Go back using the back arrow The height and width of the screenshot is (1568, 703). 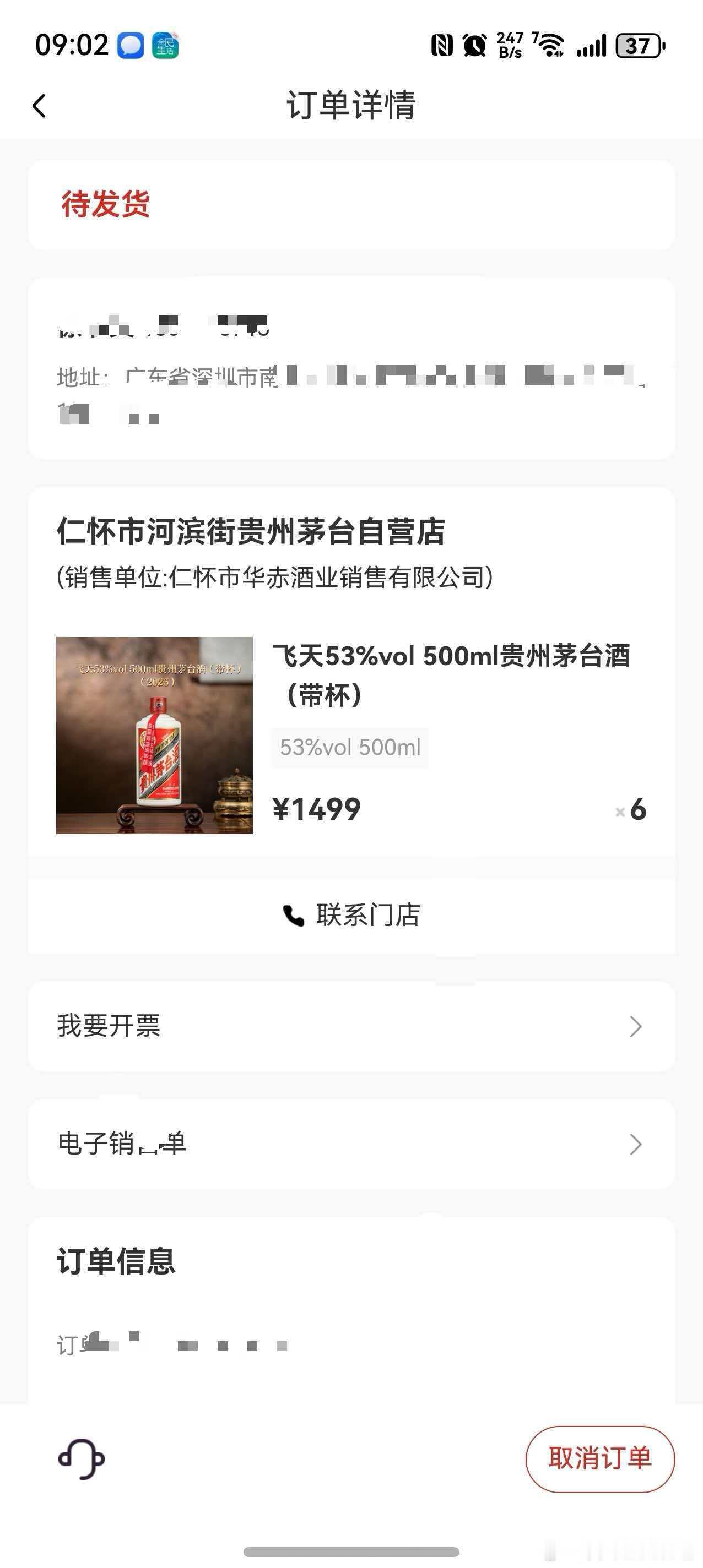click(x=39, y=105)
